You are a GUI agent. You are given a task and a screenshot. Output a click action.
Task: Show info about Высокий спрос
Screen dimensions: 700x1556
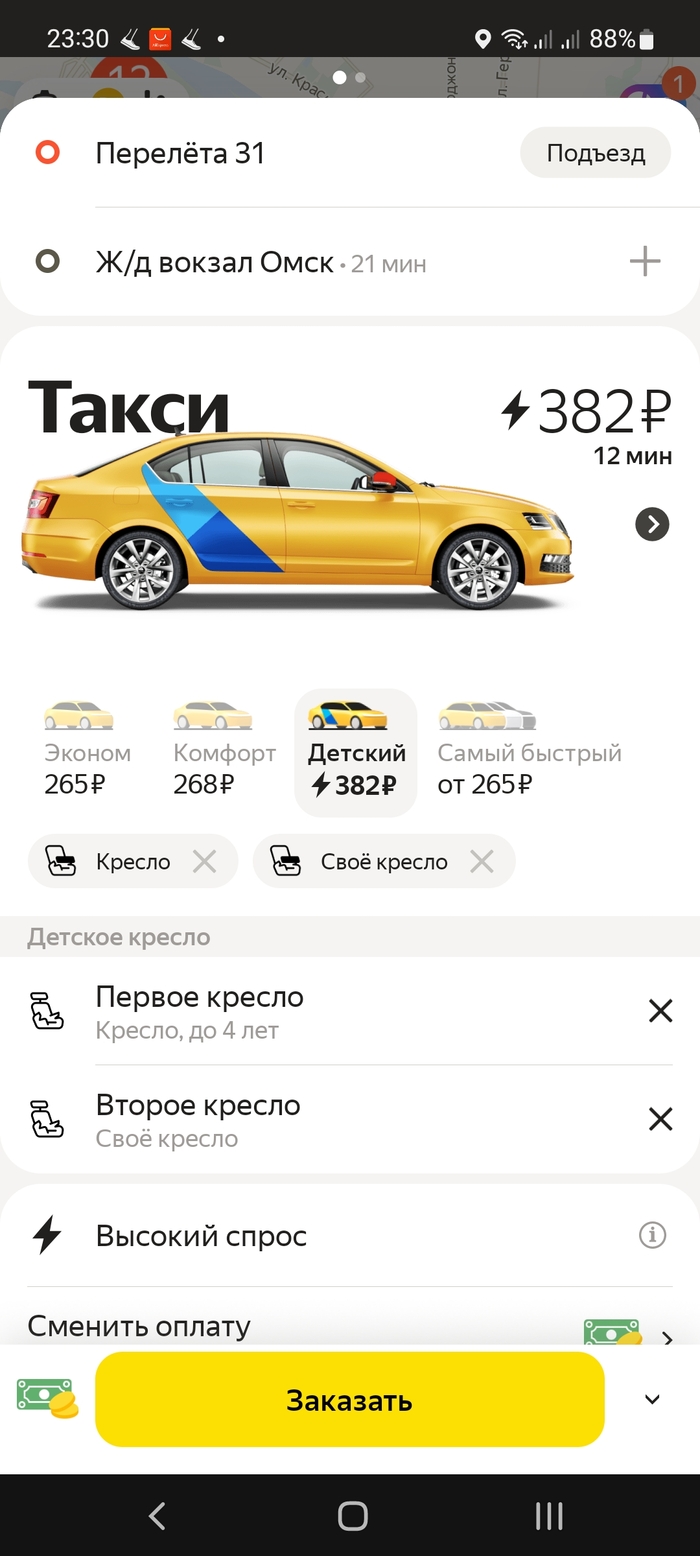click(x=652, y=1236)
